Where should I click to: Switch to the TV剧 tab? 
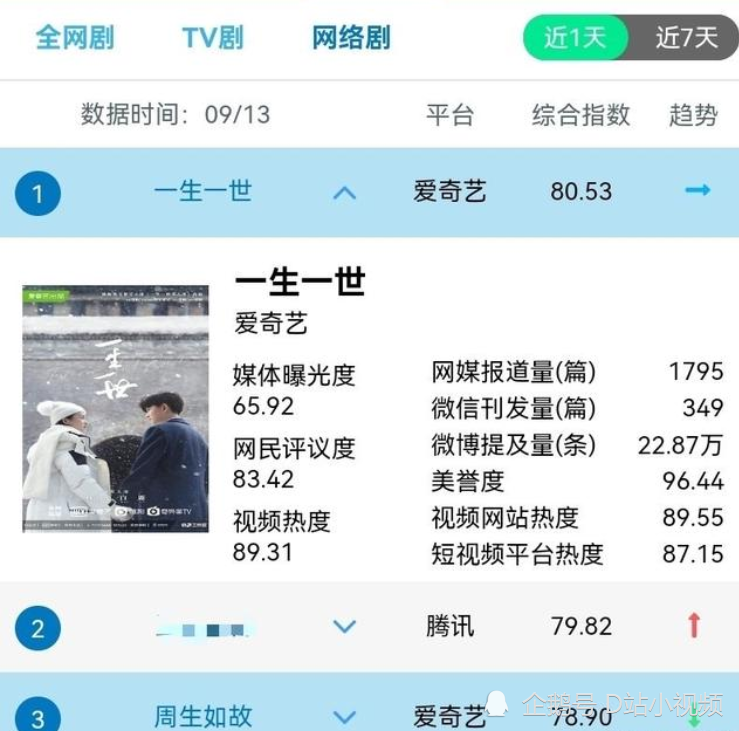click(213, 38)
